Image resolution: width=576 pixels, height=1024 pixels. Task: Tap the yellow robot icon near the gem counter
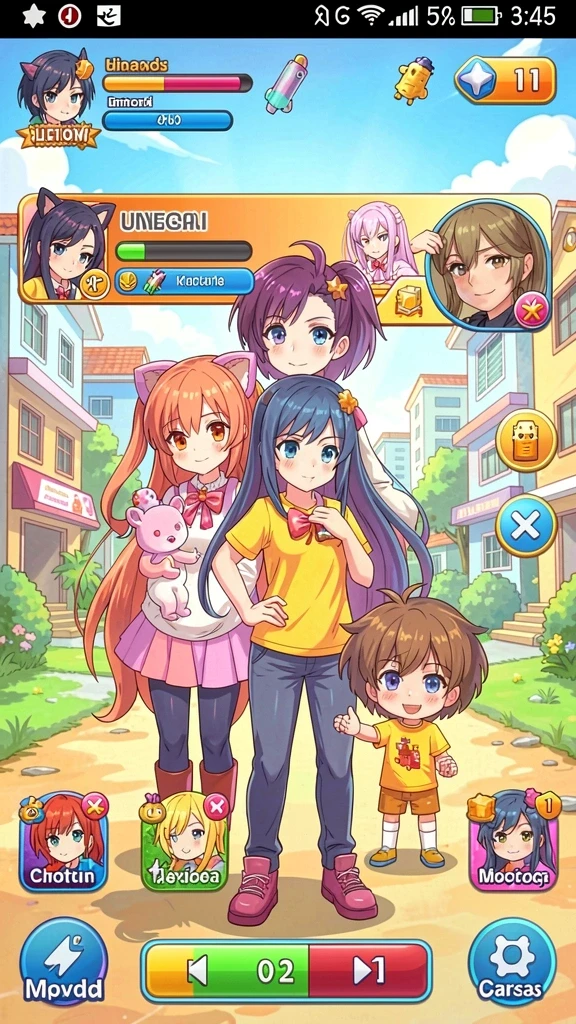pos(415,80)
